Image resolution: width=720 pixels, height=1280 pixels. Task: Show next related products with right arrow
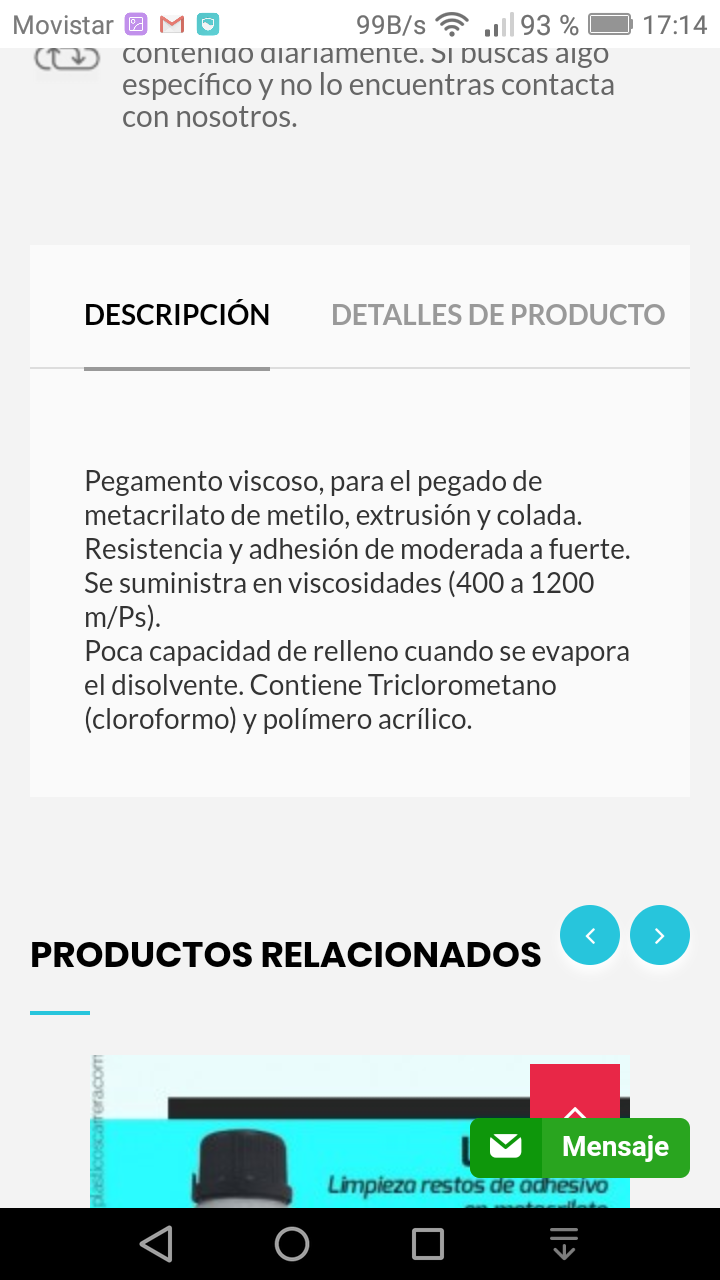[x=660, y=935]
